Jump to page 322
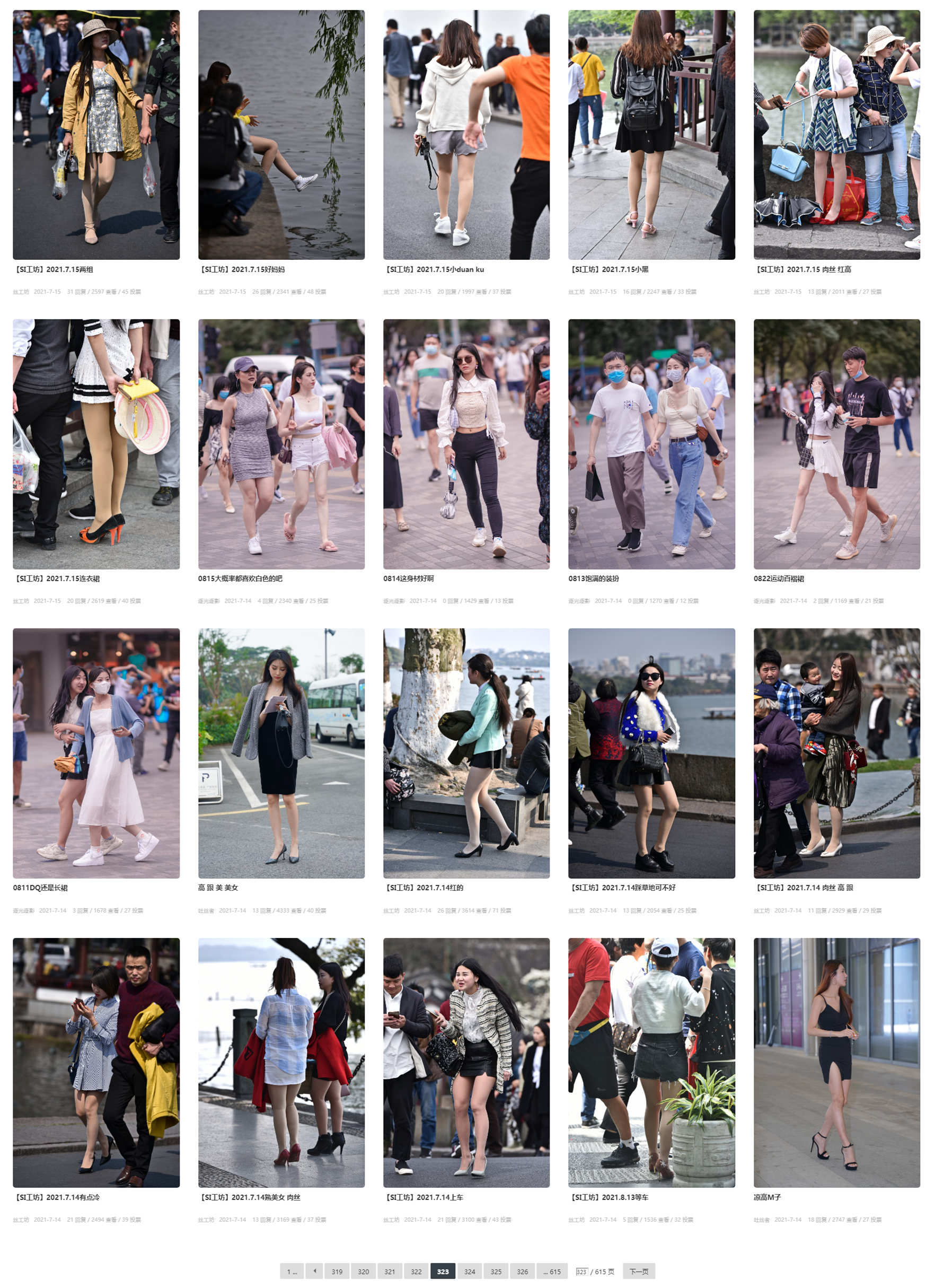The height and width of the screenshot is (1288, 935). point(416,1272)
